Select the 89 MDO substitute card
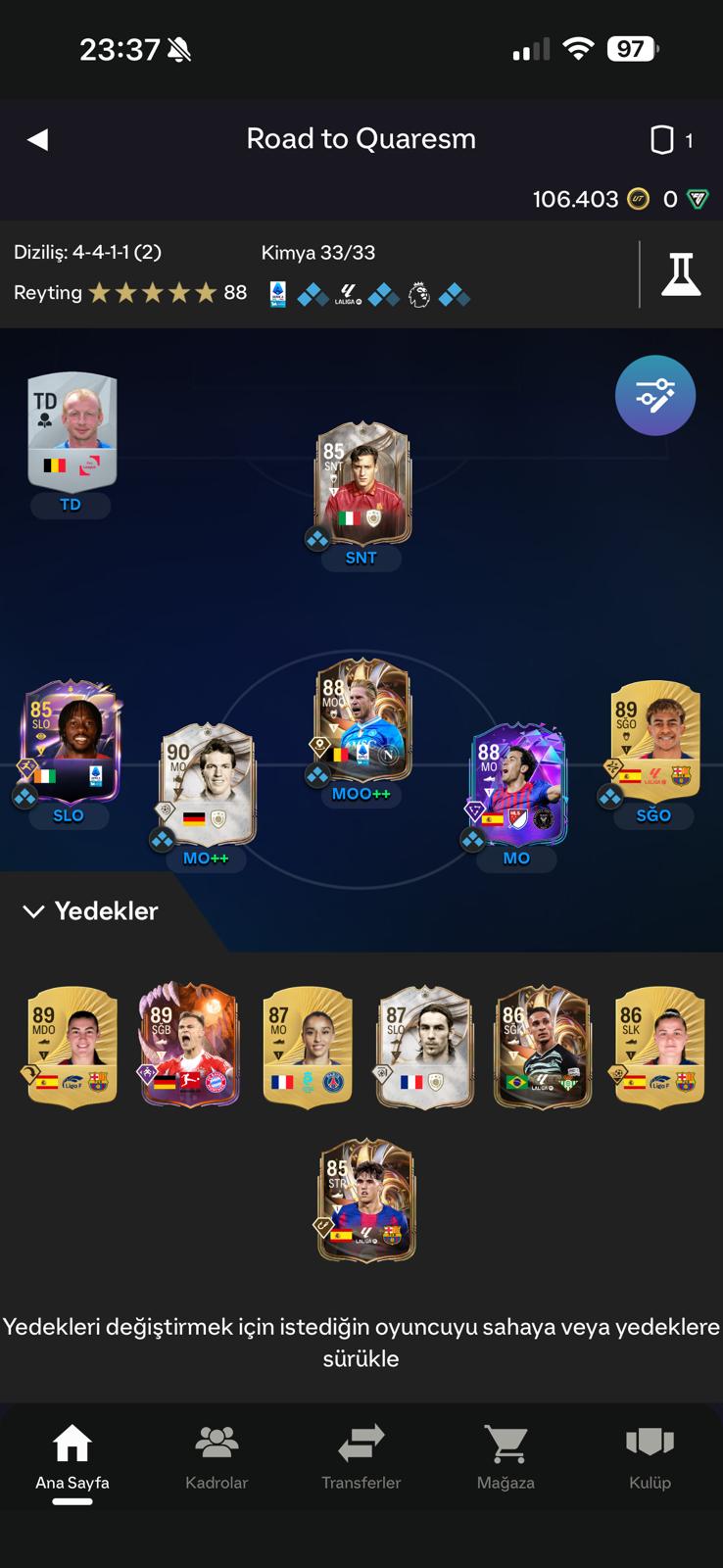723x1568 pixels. [x=72, y=1047]
